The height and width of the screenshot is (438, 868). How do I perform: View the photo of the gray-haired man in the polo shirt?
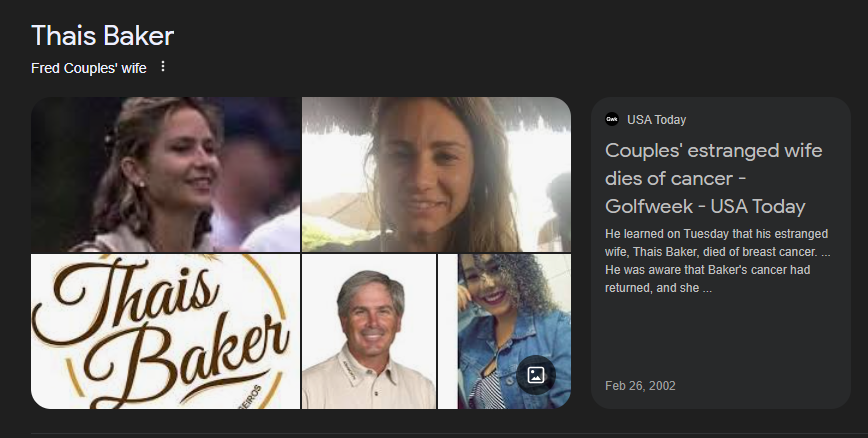369,331
